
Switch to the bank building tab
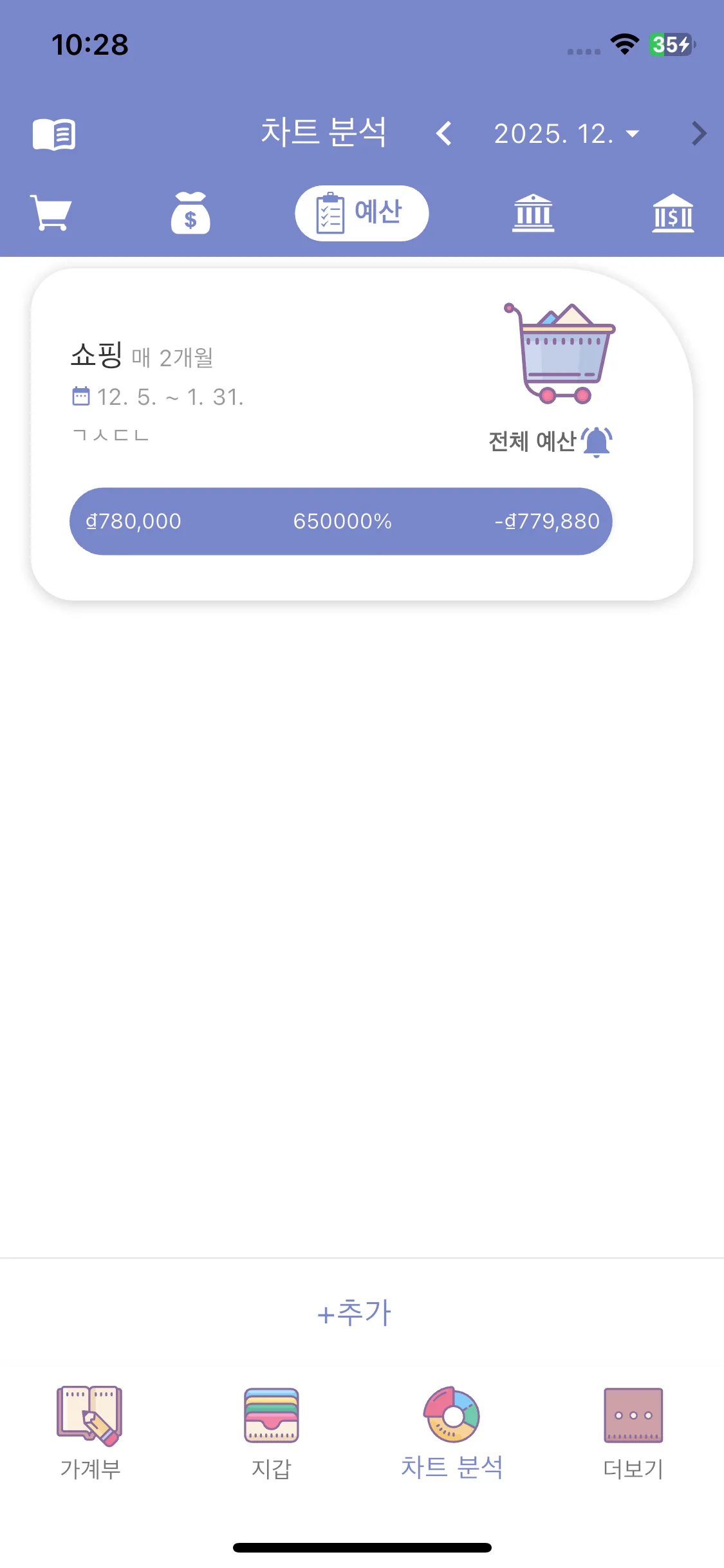533,213
